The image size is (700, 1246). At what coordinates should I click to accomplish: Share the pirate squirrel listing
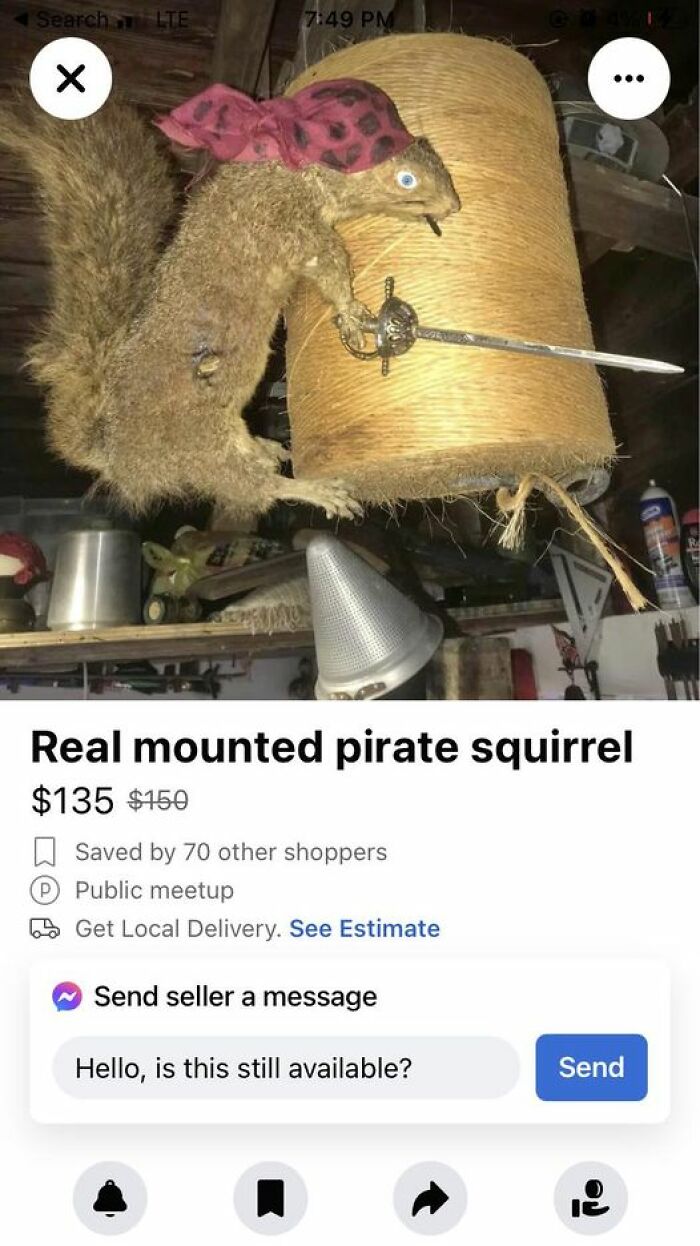[430, 1198]
